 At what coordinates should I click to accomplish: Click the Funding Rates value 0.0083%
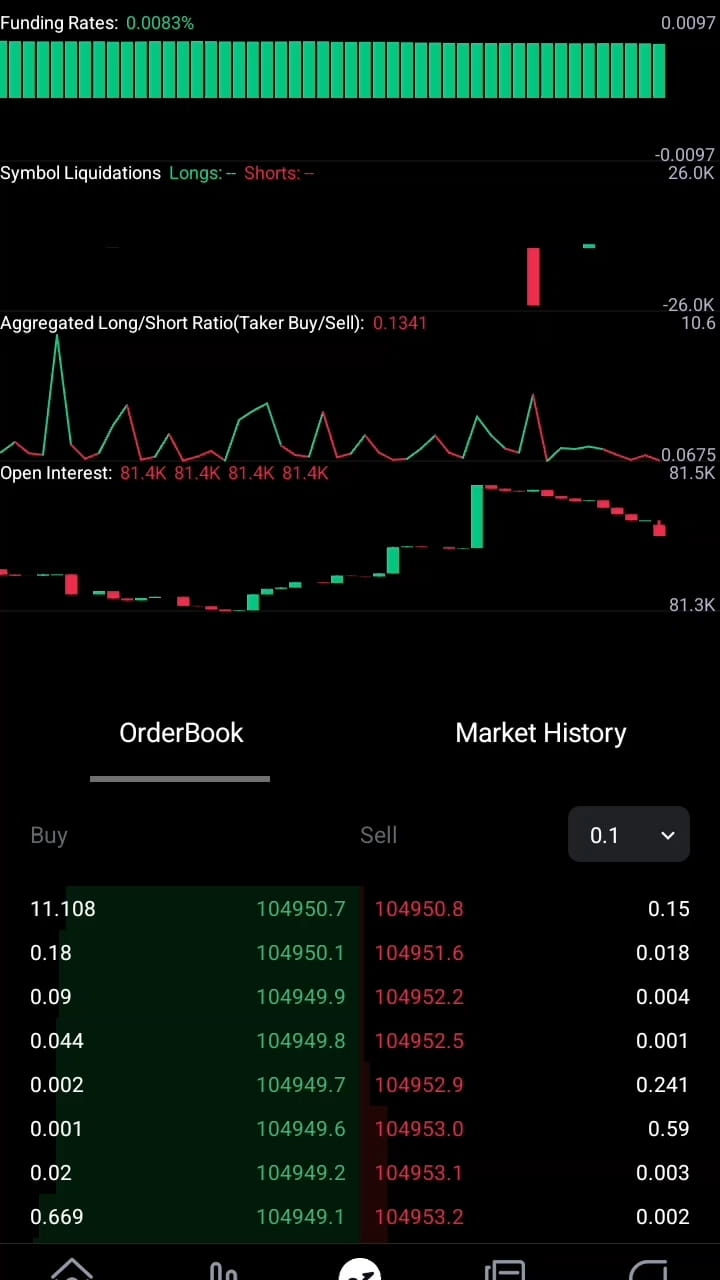160,22
